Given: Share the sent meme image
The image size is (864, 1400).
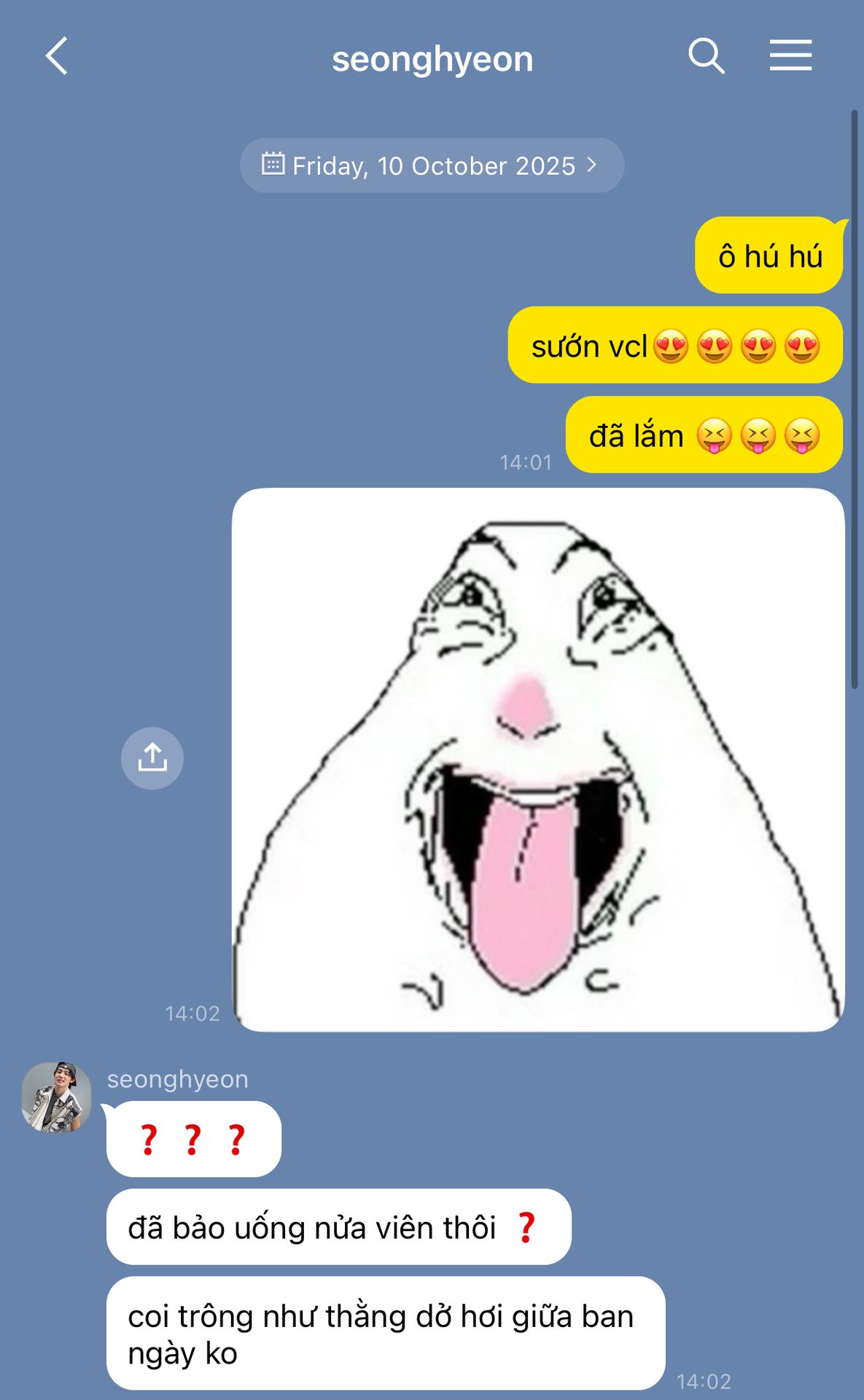Looking at the screenshot, I should (x=152, y=758).
